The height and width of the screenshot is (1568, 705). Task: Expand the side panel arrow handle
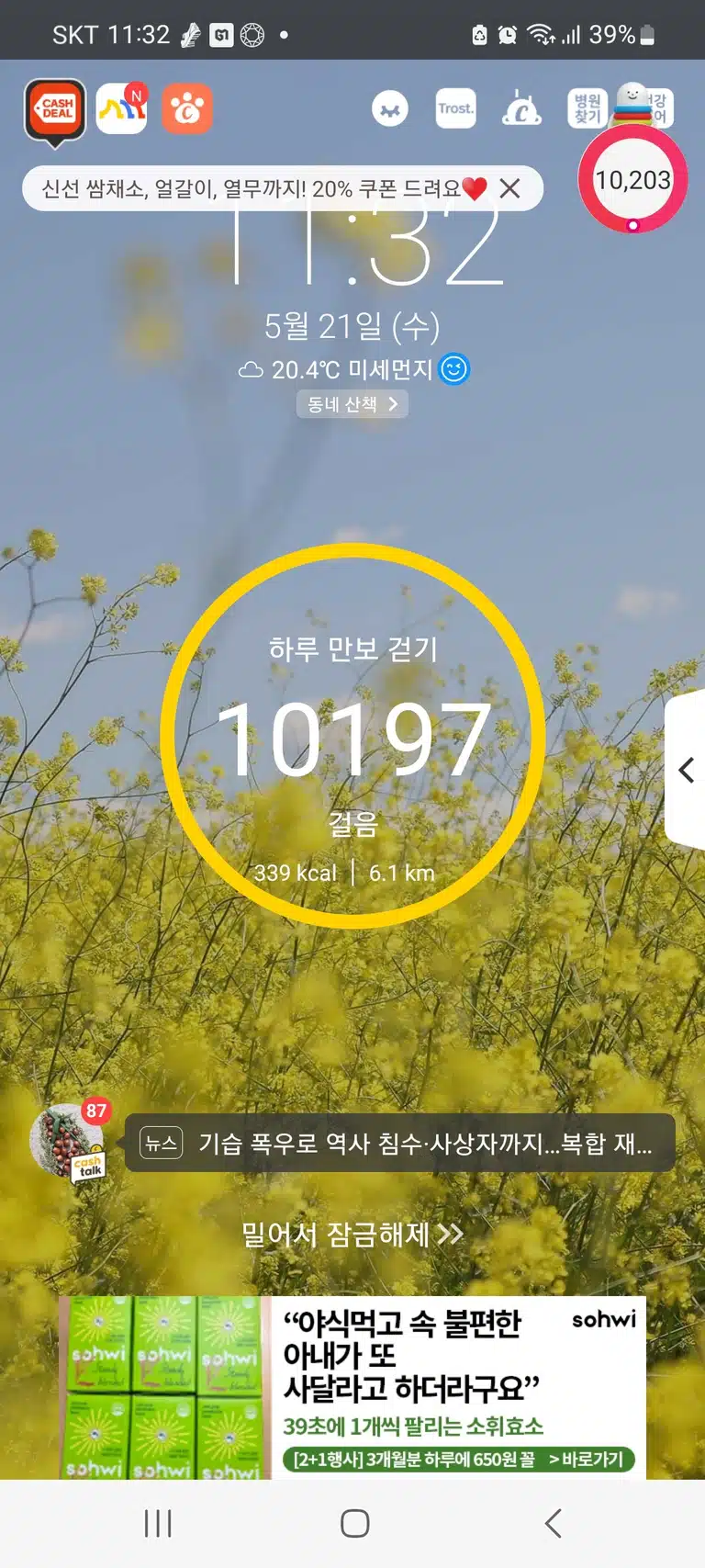click(686, 770)
